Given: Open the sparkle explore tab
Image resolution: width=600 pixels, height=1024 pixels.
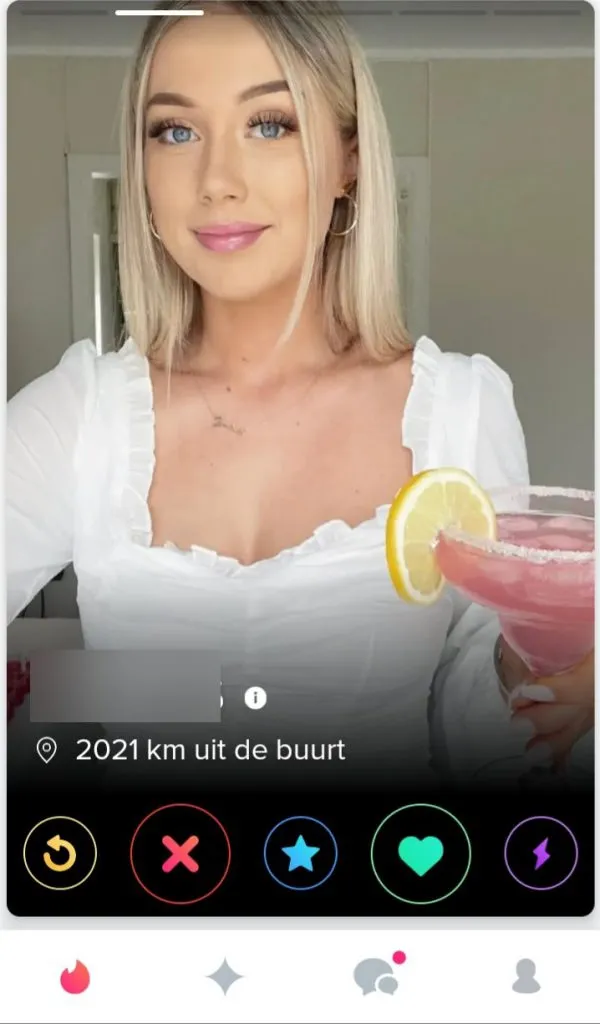Looking at the screenshot, I should [224, 976].
